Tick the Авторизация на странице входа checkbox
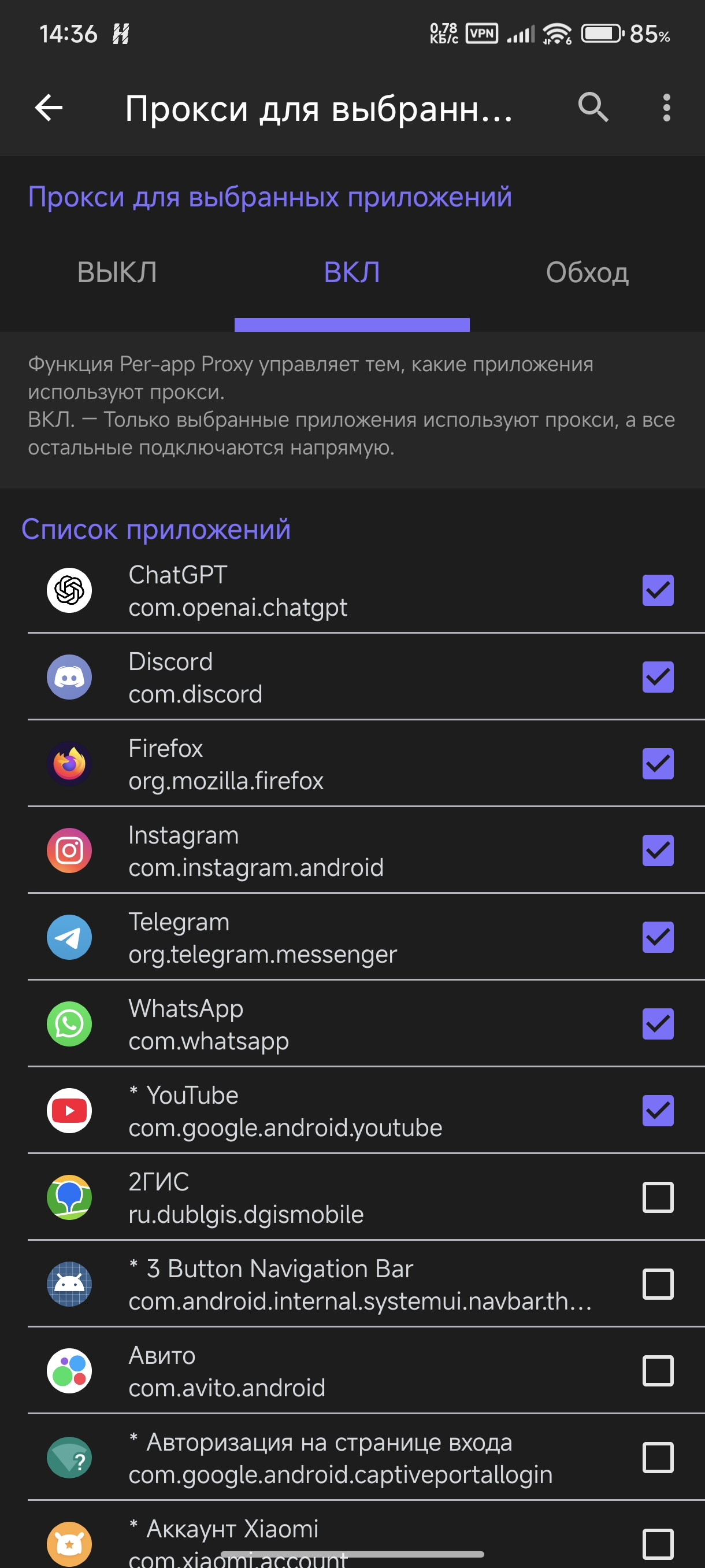 pos(658,1458)
